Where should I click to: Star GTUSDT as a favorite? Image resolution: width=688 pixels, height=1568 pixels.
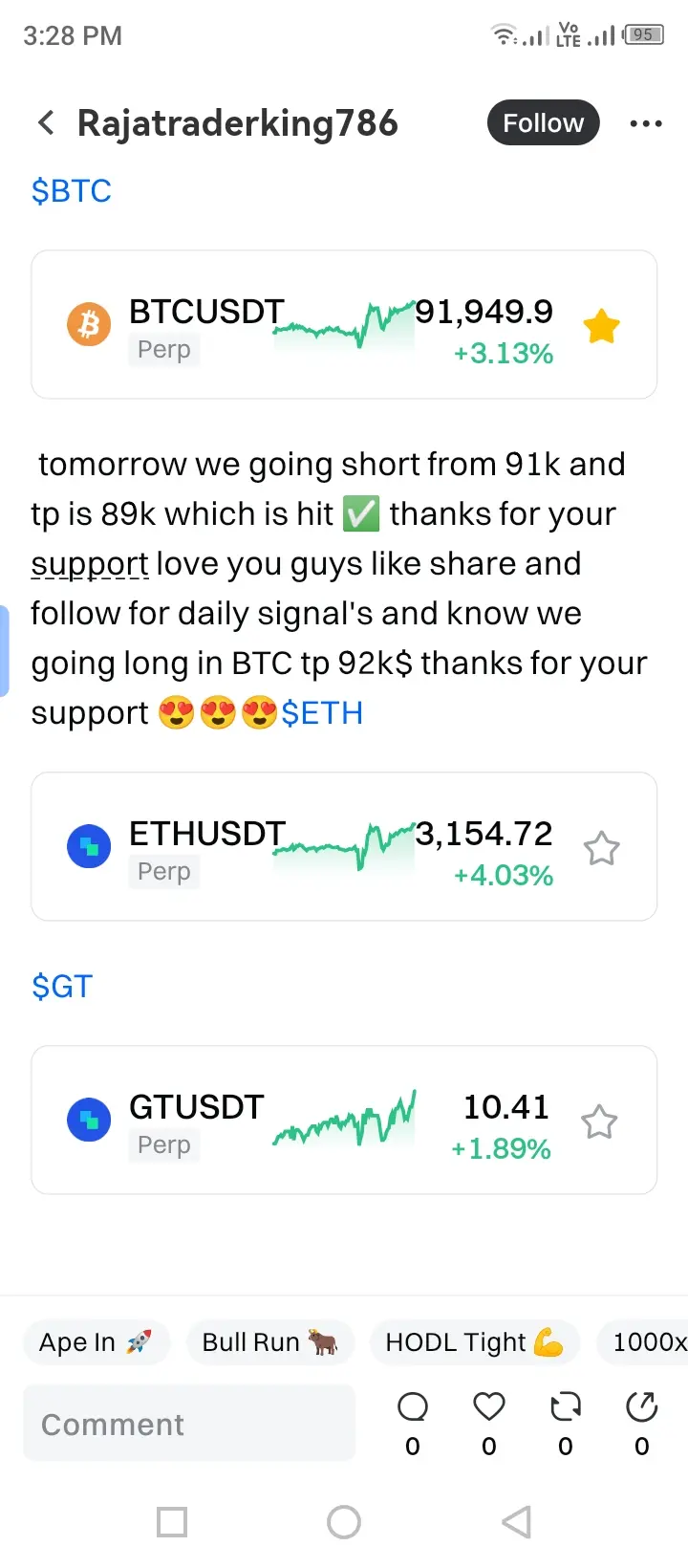(x=600, y=1122)
